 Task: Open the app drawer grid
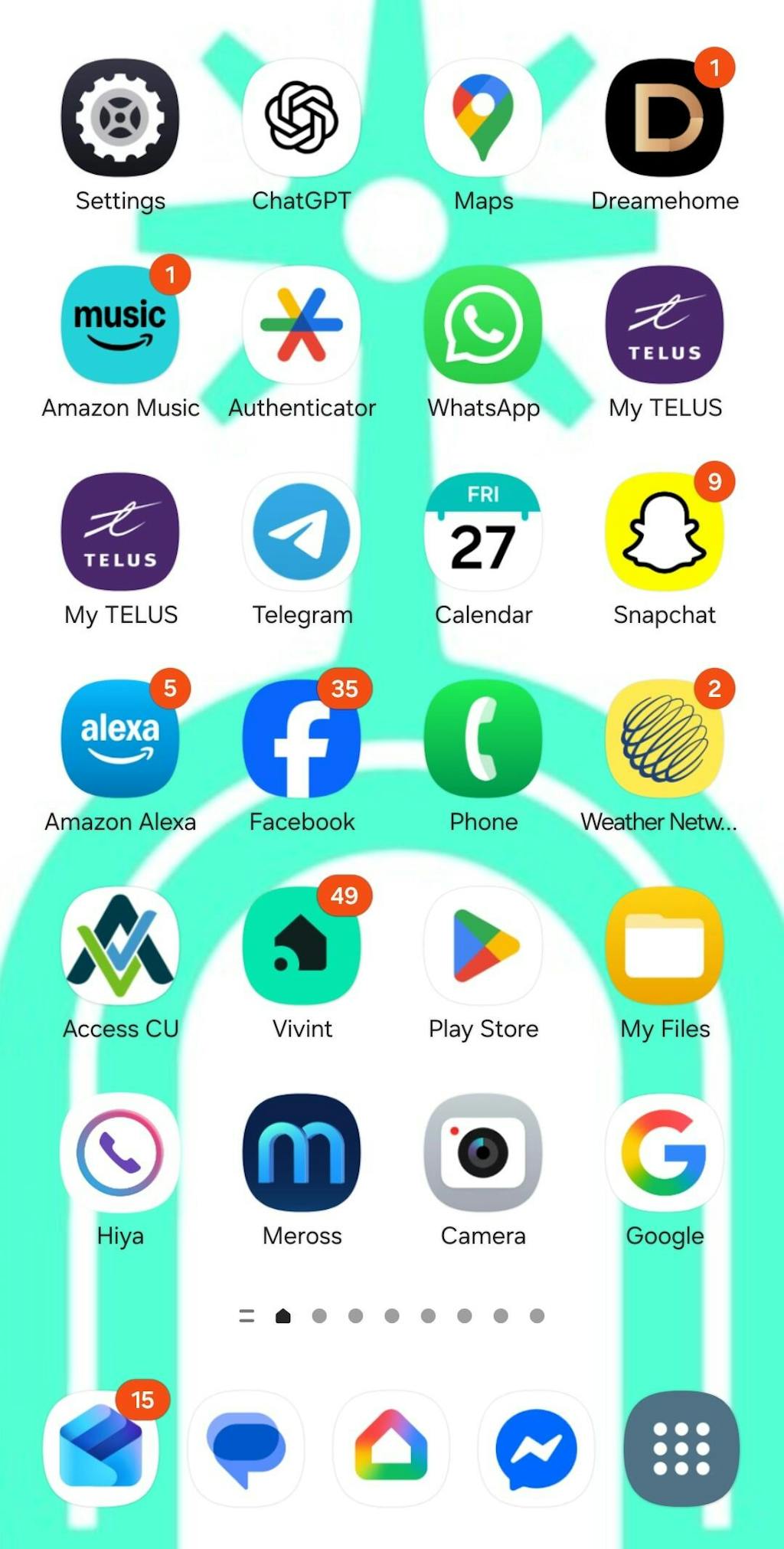[681, 1448]
